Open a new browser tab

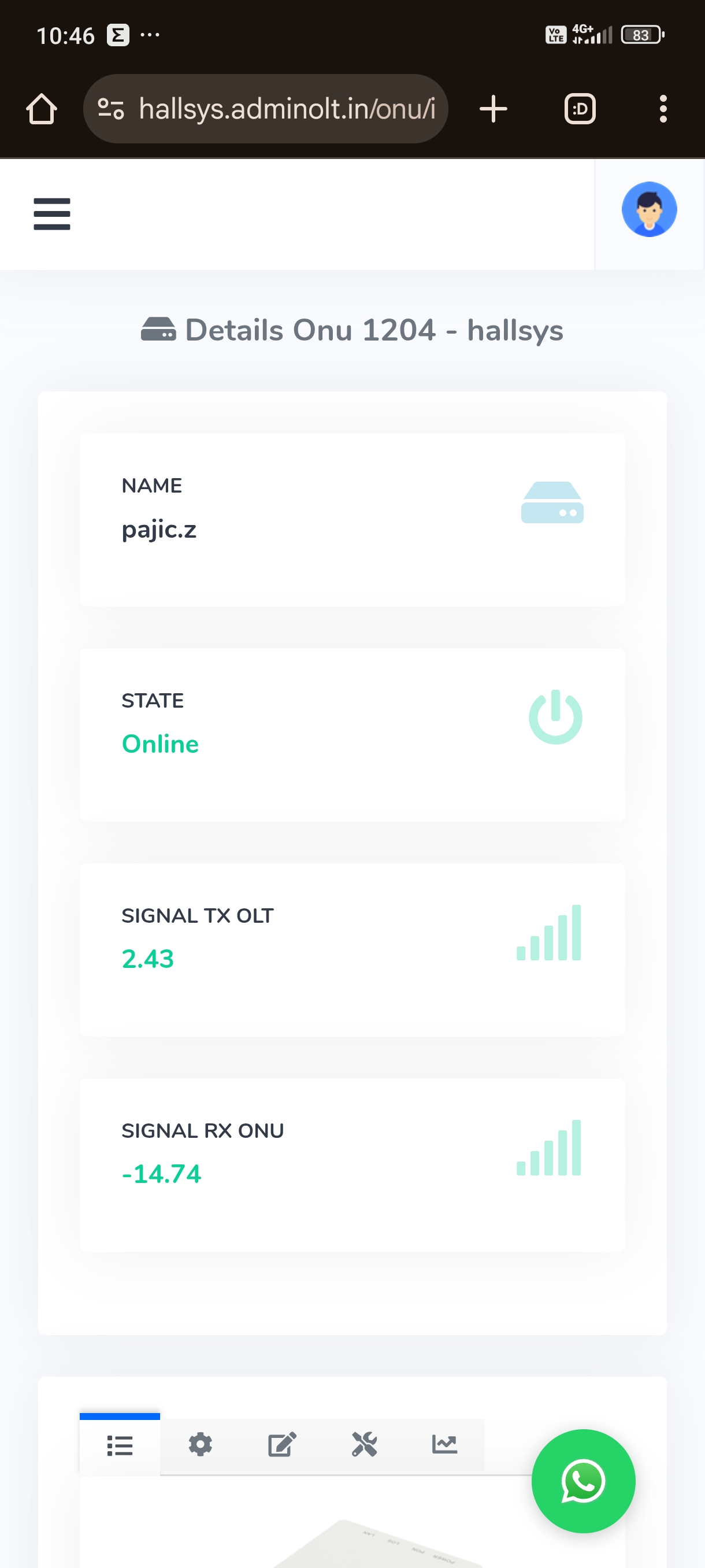tap(493, 109)
